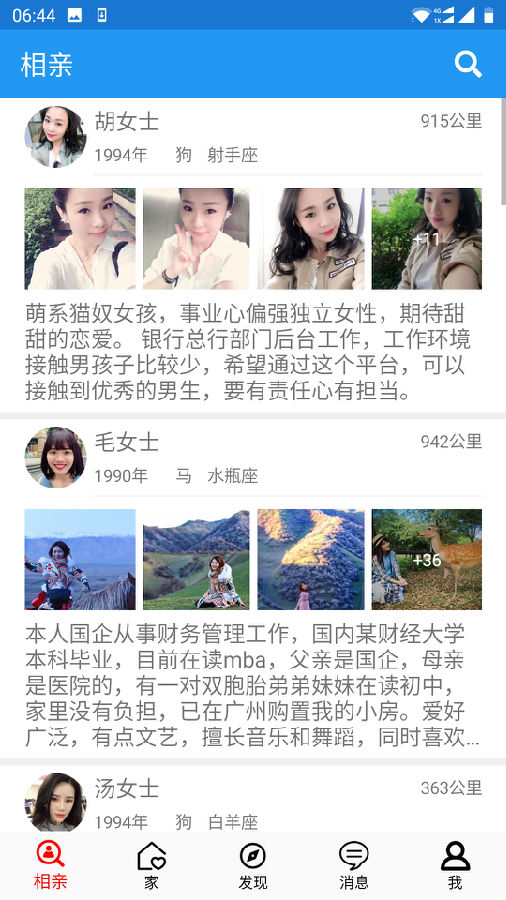The height and width of the screenshot is (900, 506).
Task: Switch to the 发现 tab
Action: pyautogui.click(x=253, y=866)
